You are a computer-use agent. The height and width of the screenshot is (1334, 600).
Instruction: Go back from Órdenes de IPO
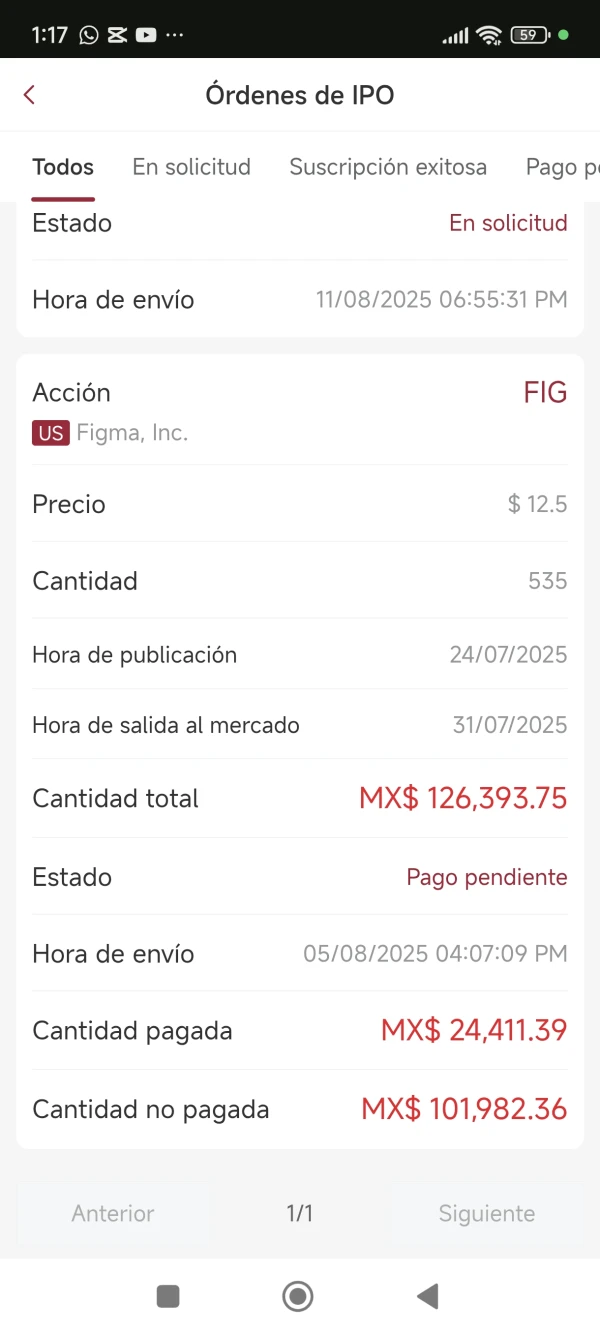click(x=30, y=95)
